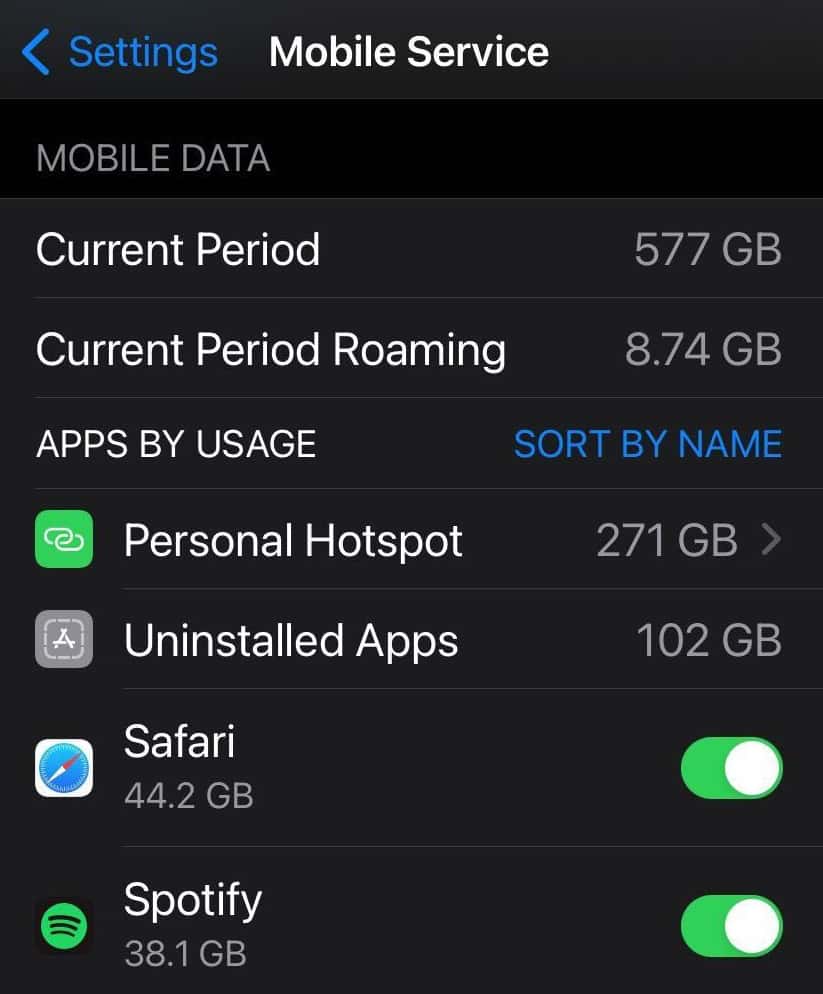823x994 pixels.
Task: Tap the grayed App Store icon for Uninstalled Apps
Action: click(x=63, y=640)
